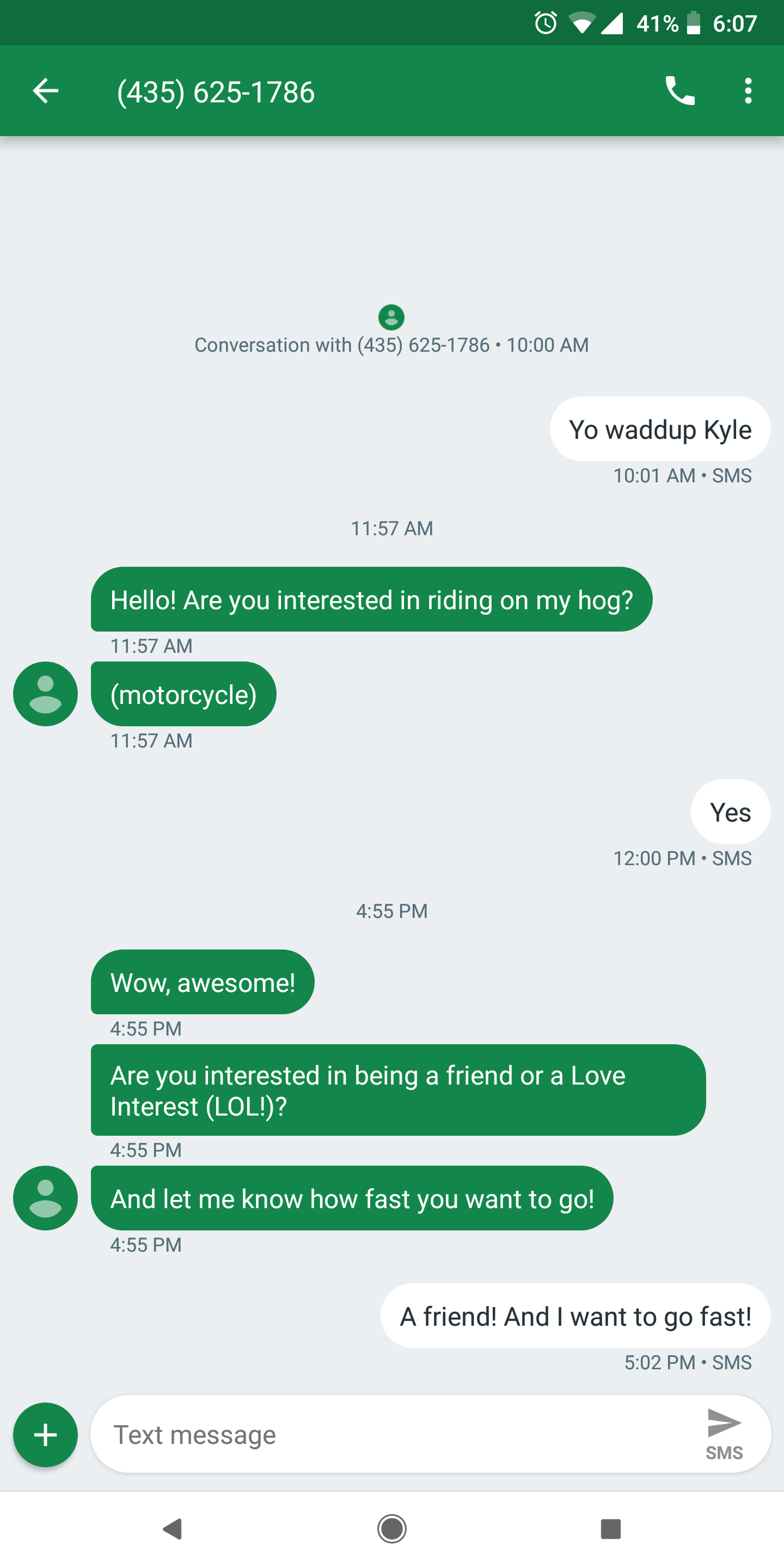The width and height of the screenshot is (784, 1568).
Task: Tap the system home button
Action: point(392,1529)
